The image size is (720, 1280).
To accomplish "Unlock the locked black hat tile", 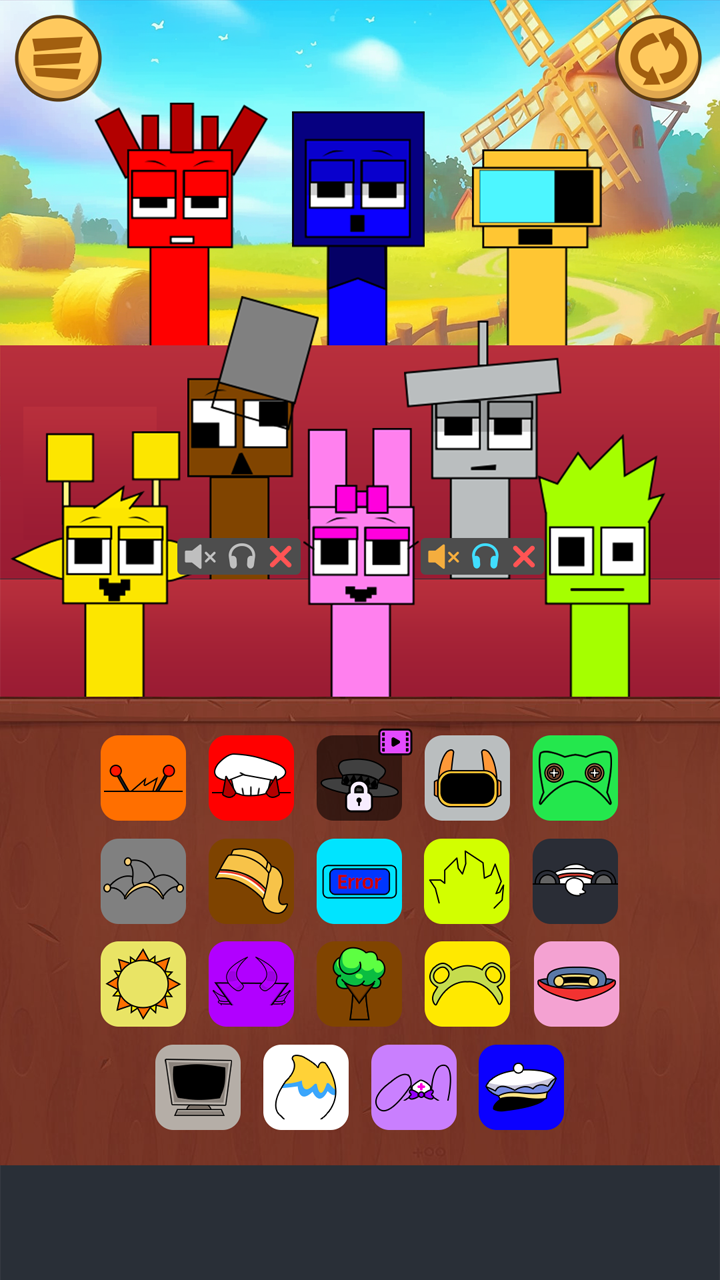I will point(359,778).
